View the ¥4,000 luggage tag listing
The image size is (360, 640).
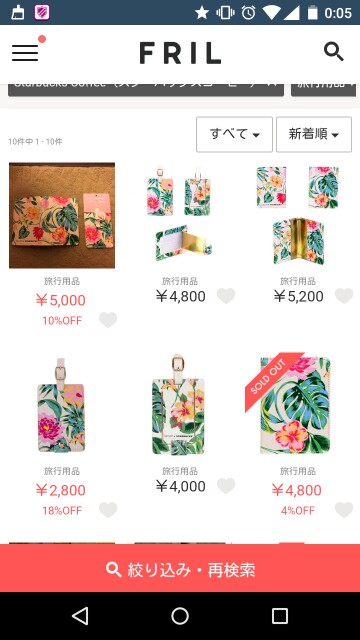tap(180, 406)
